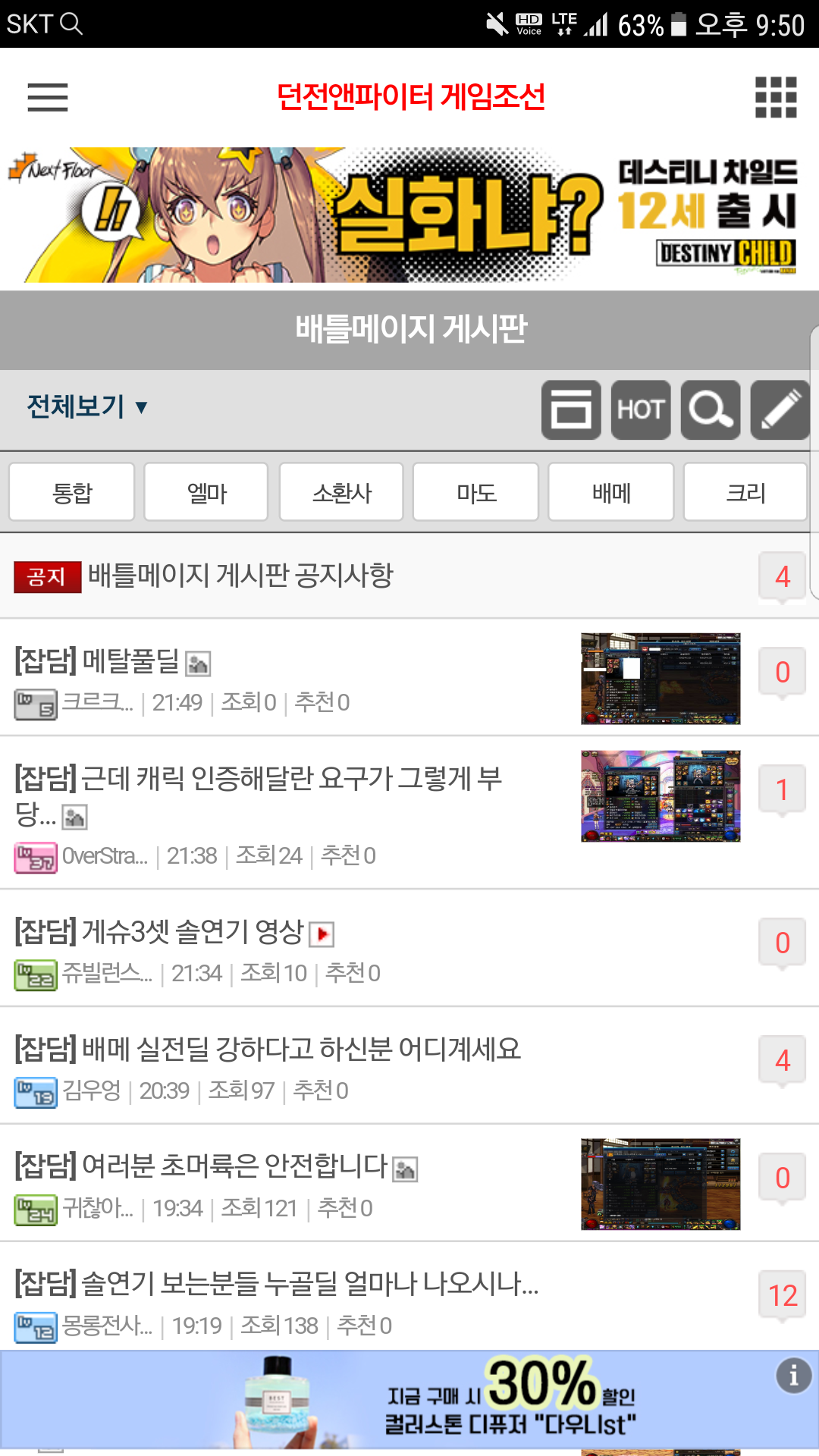Tap 던전앤파이터 게임조선 title link

(411, 97)
